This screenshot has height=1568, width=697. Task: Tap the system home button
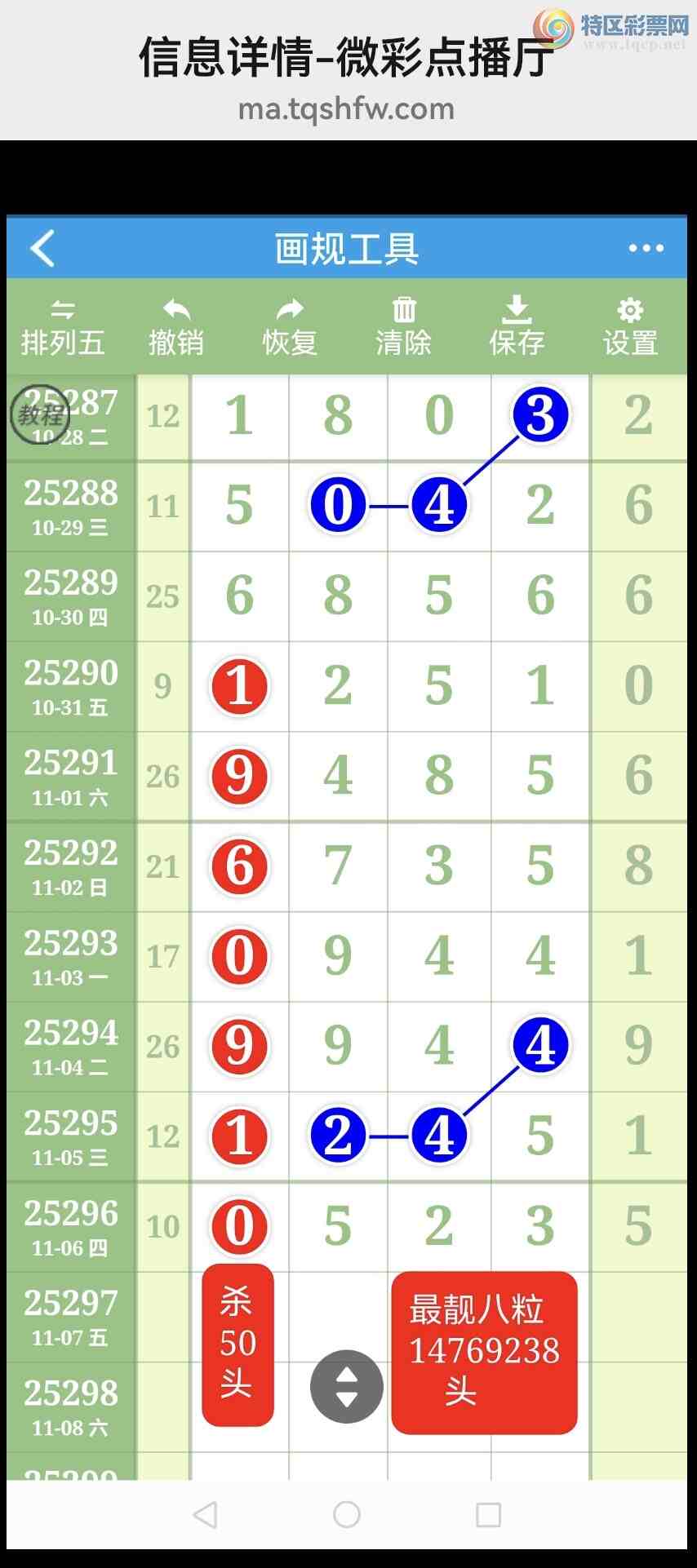[x=347, y=1515]
